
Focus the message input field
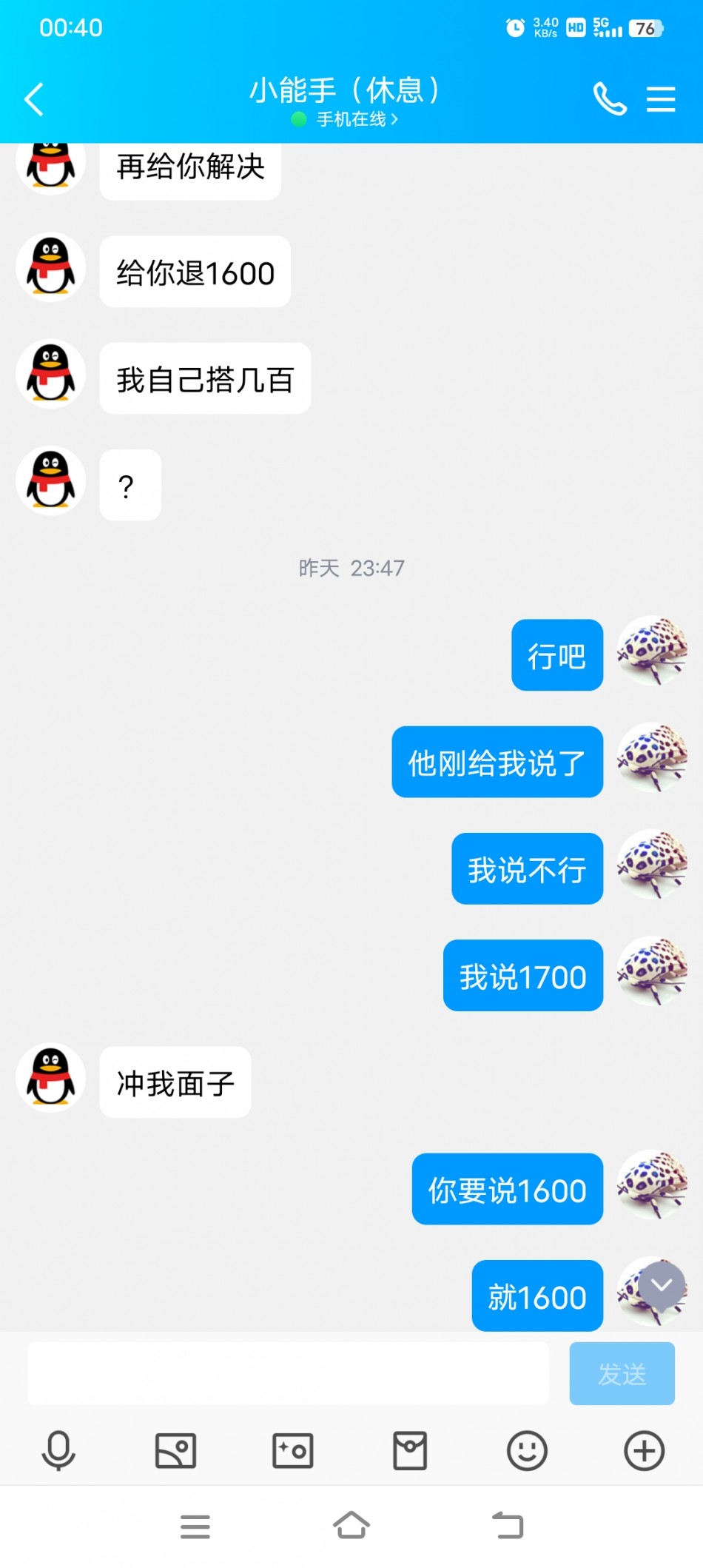click(x=288, y=1374)
